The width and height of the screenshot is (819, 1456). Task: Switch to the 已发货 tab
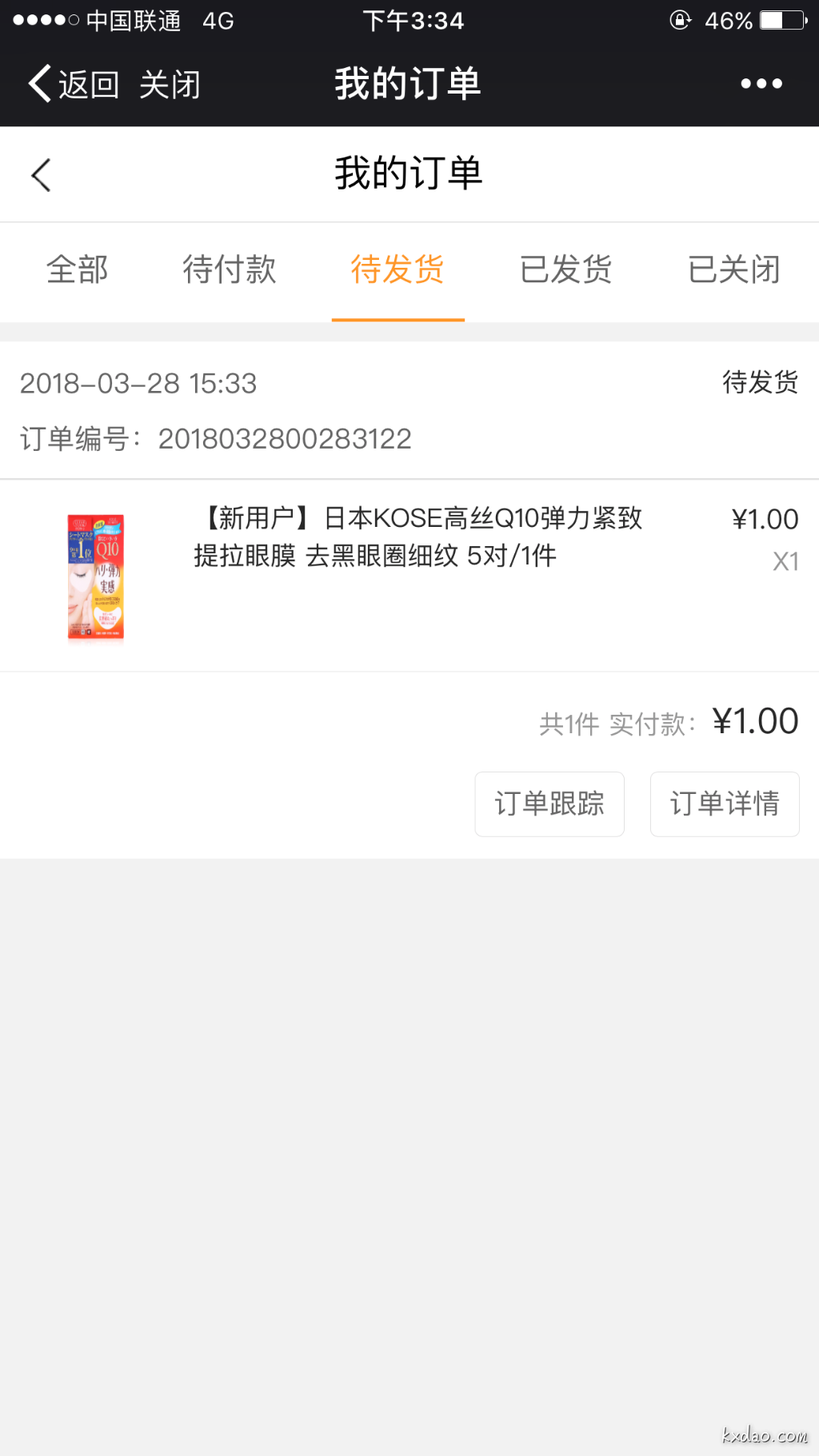[x=565, y=270]
